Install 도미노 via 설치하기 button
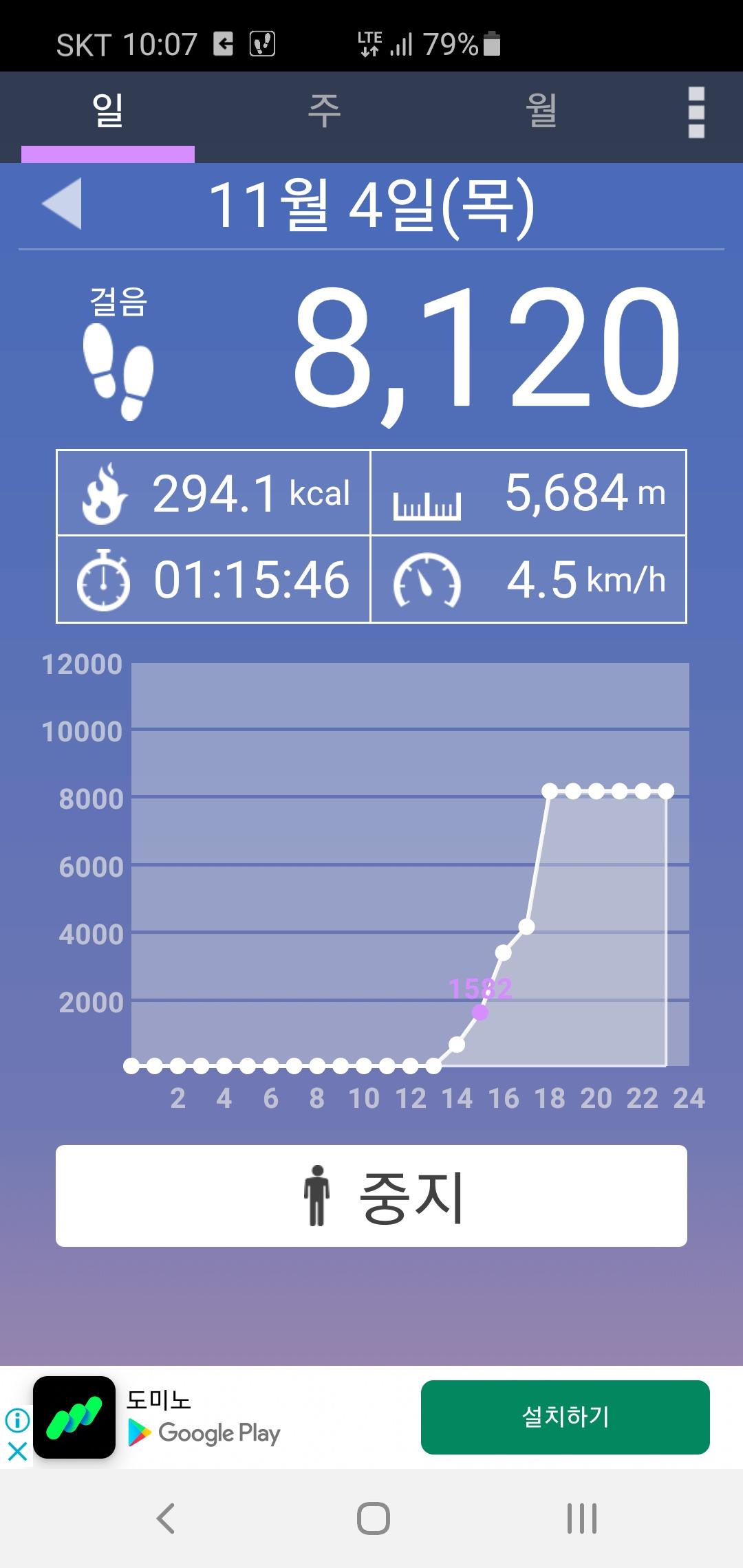Screen dimensions: 743x1568 [565, 1417]
